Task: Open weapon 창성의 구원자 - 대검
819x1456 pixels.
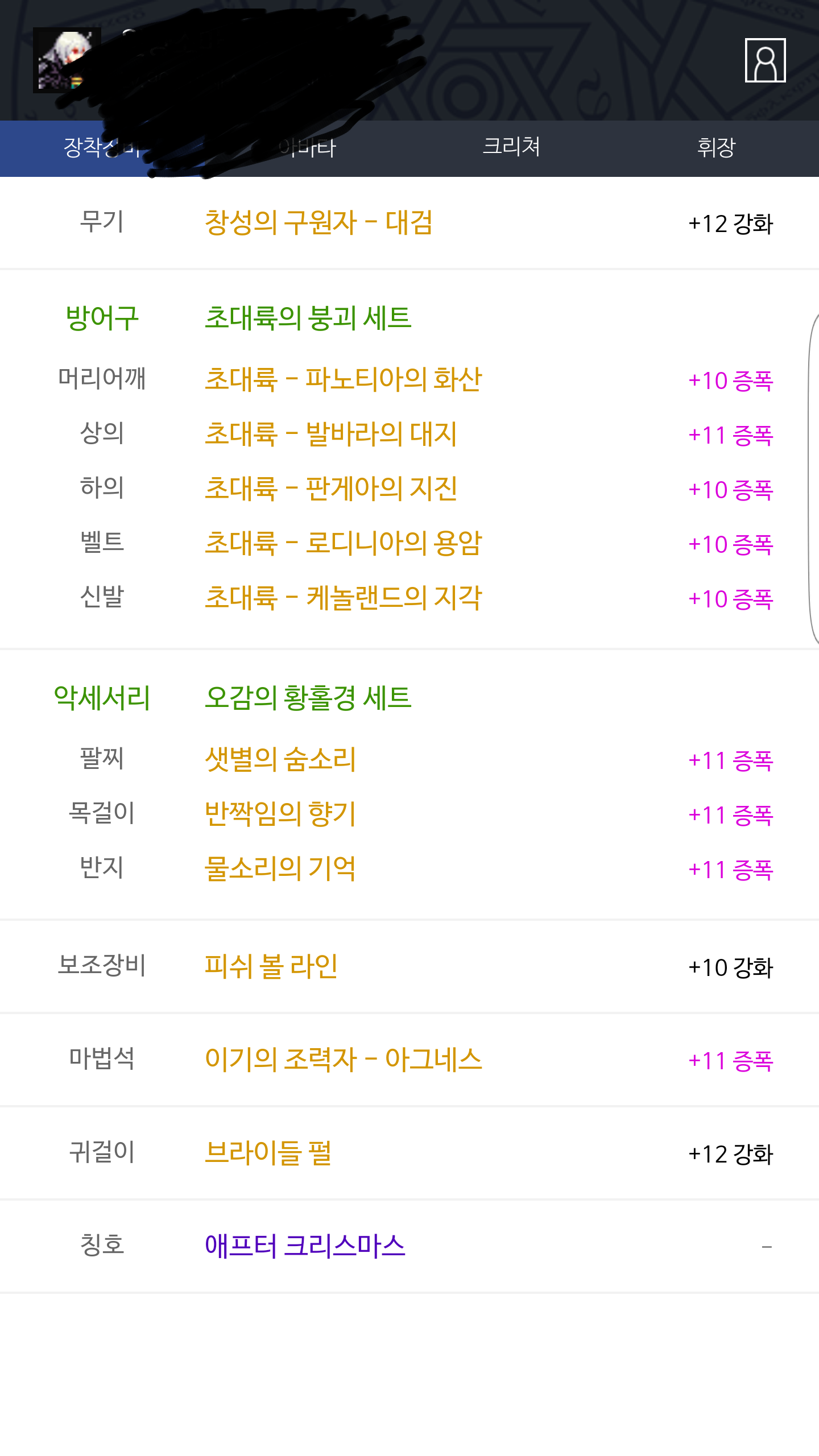Action: pyautogui.click(x=318, y=222)
